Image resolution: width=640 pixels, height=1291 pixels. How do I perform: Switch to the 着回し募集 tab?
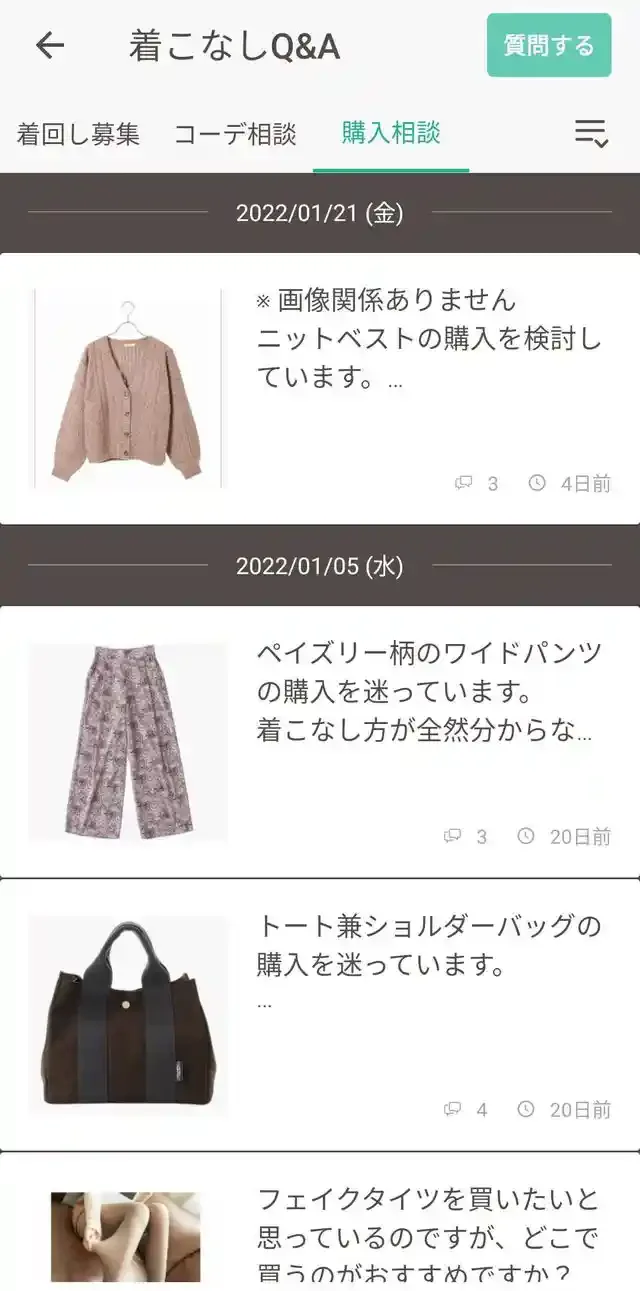78,134
